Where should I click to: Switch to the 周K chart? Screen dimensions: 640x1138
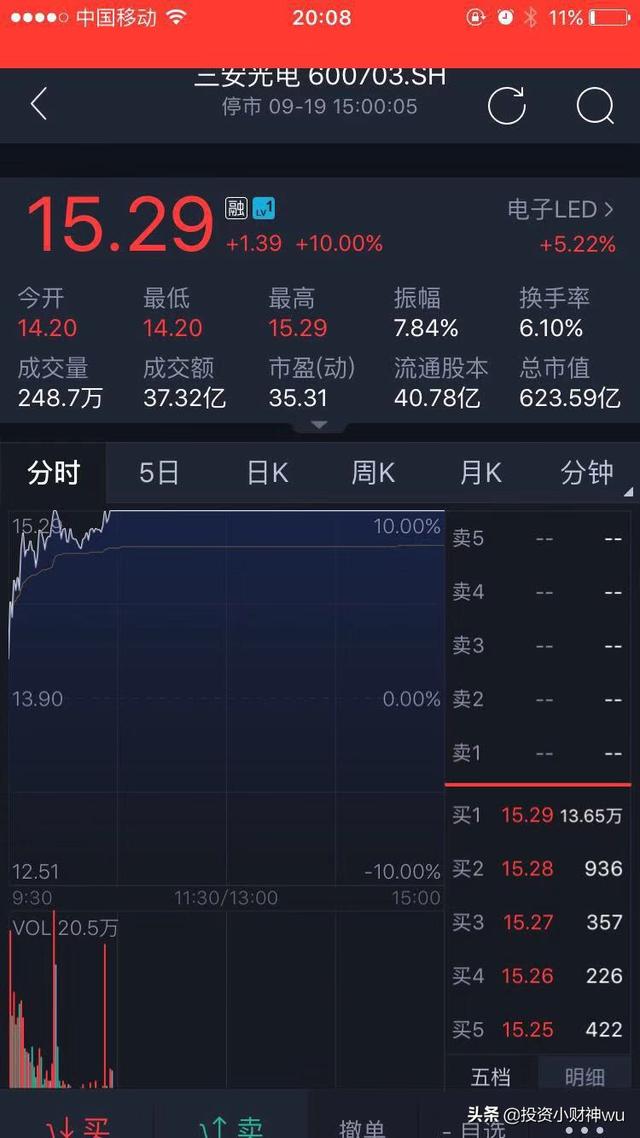coord(373,473)
